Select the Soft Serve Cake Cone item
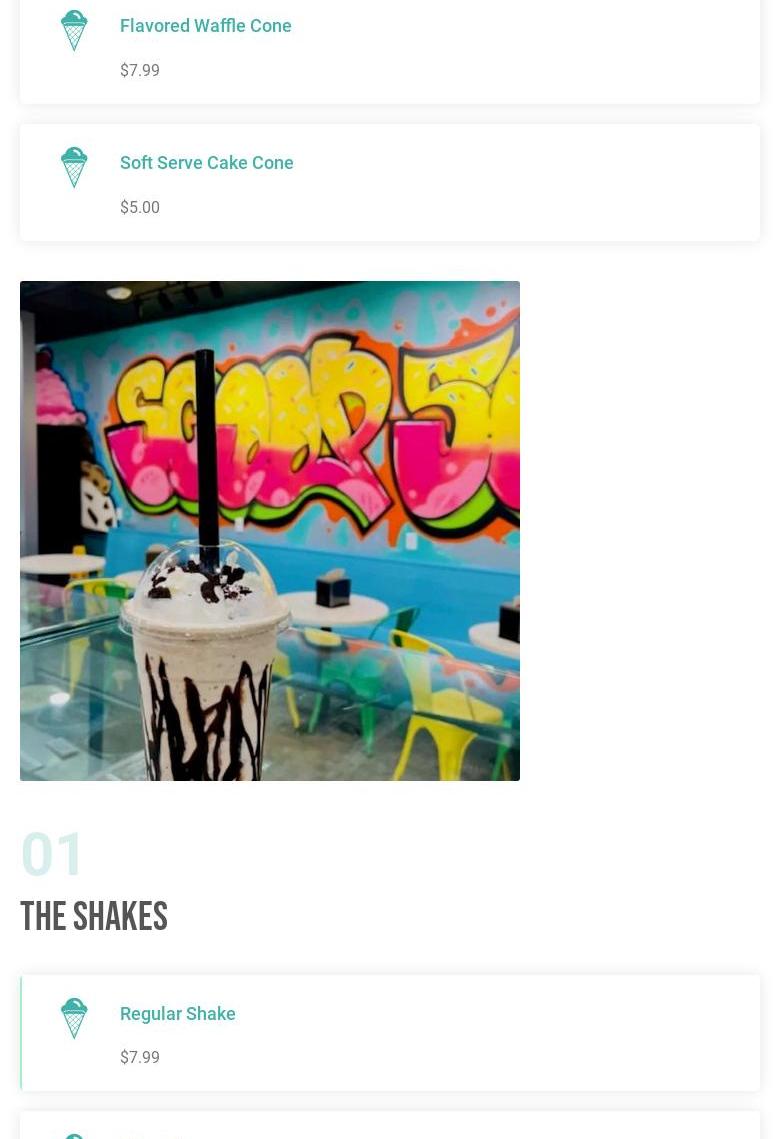This screenshot has height=1139, width=780. pos(206,163)
